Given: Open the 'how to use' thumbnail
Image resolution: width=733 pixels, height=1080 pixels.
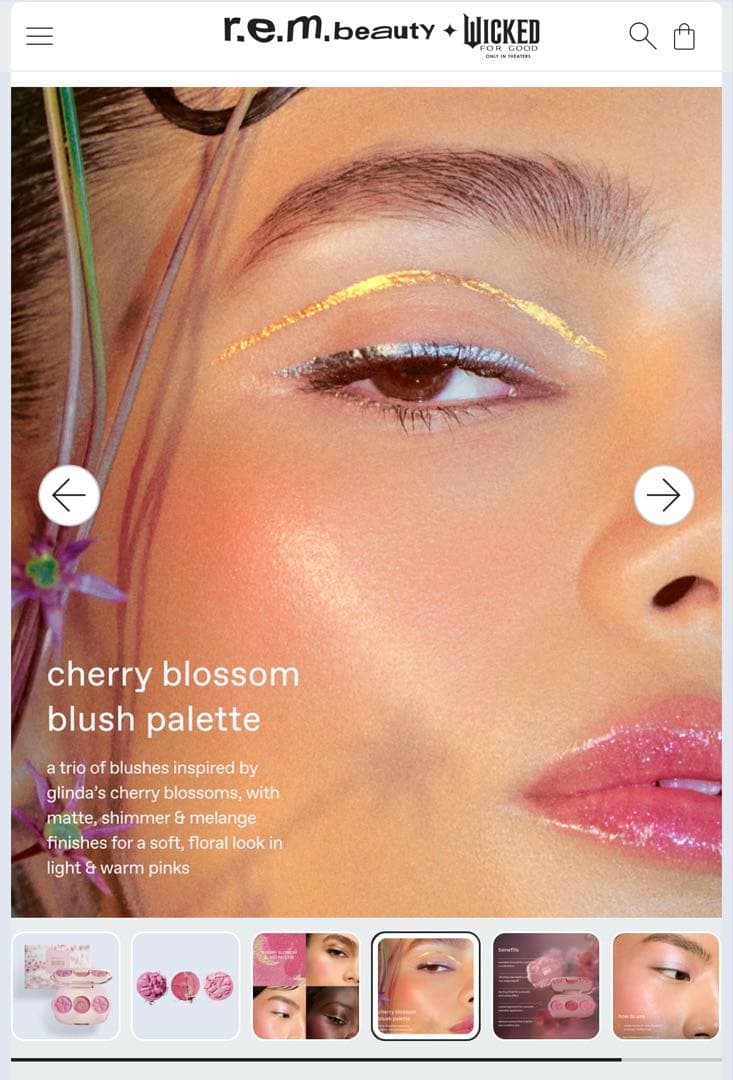Looking at the screenshot, I should 666,986.
